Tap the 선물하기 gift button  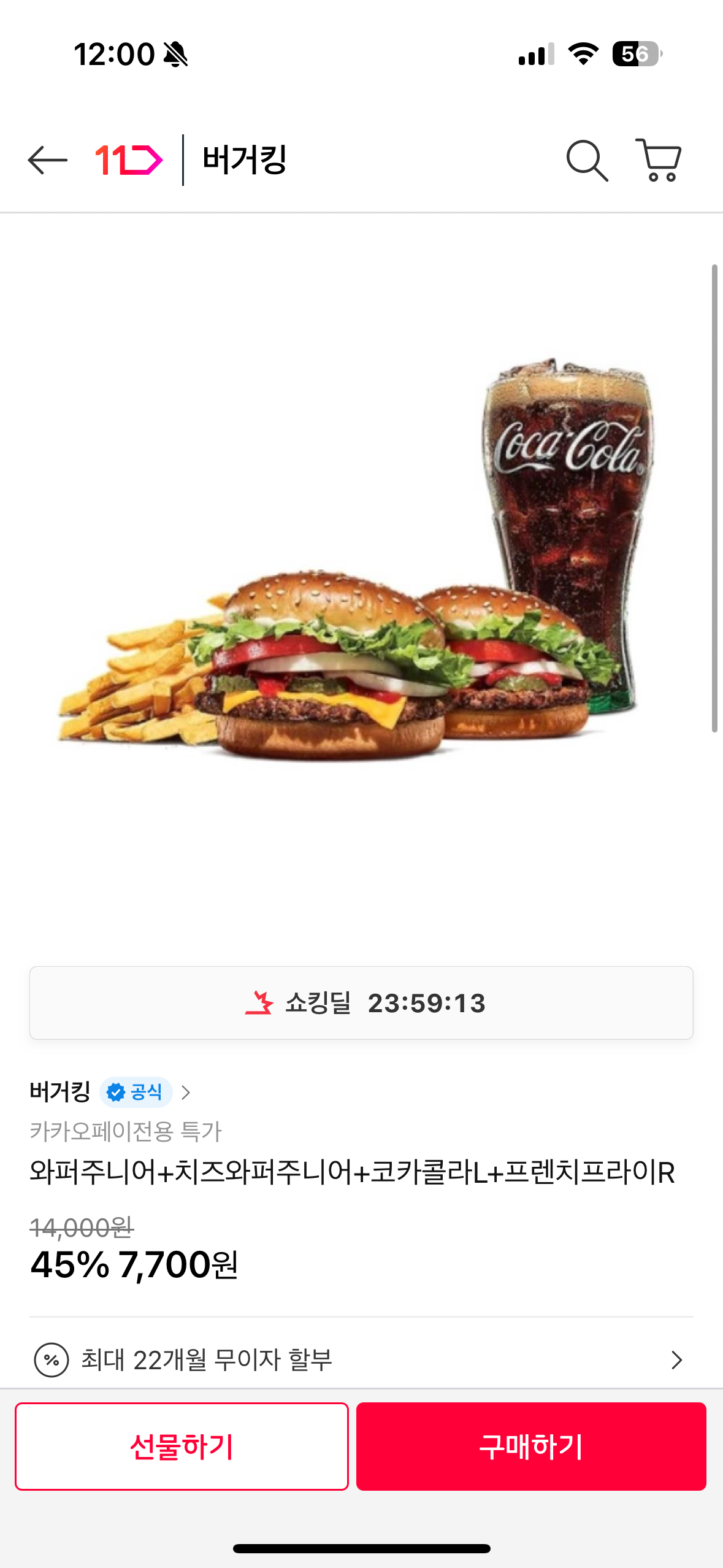182,1446
